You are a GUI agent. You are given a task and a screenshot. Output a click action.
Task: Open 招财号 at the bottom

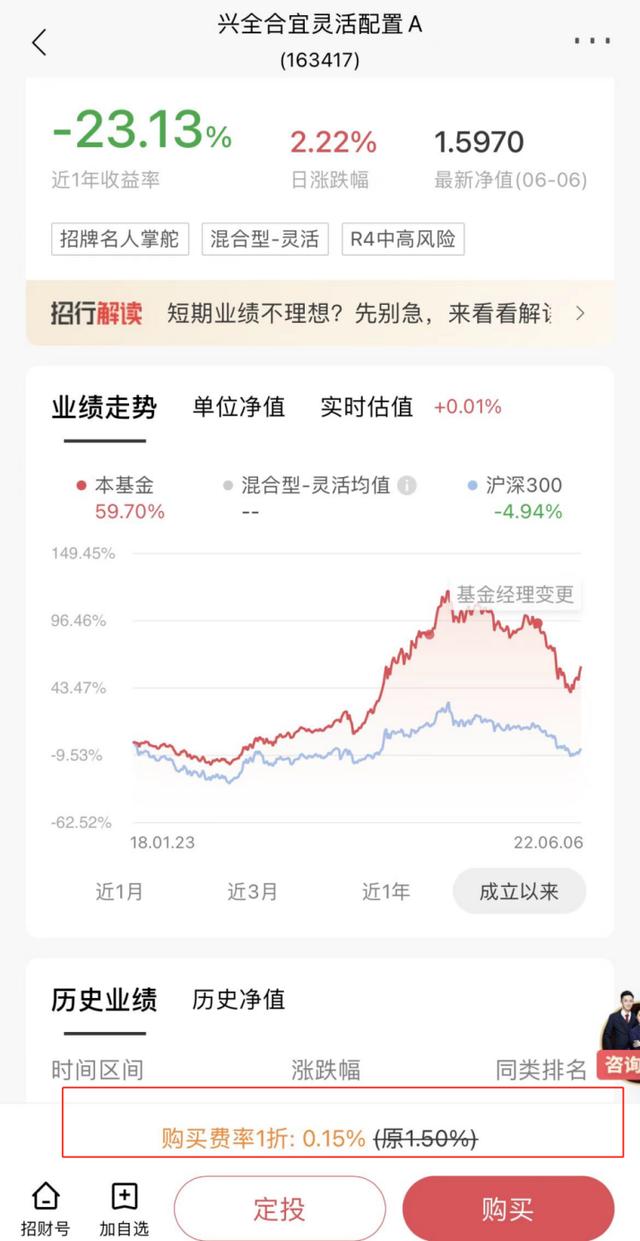[x=45, y=1208]
